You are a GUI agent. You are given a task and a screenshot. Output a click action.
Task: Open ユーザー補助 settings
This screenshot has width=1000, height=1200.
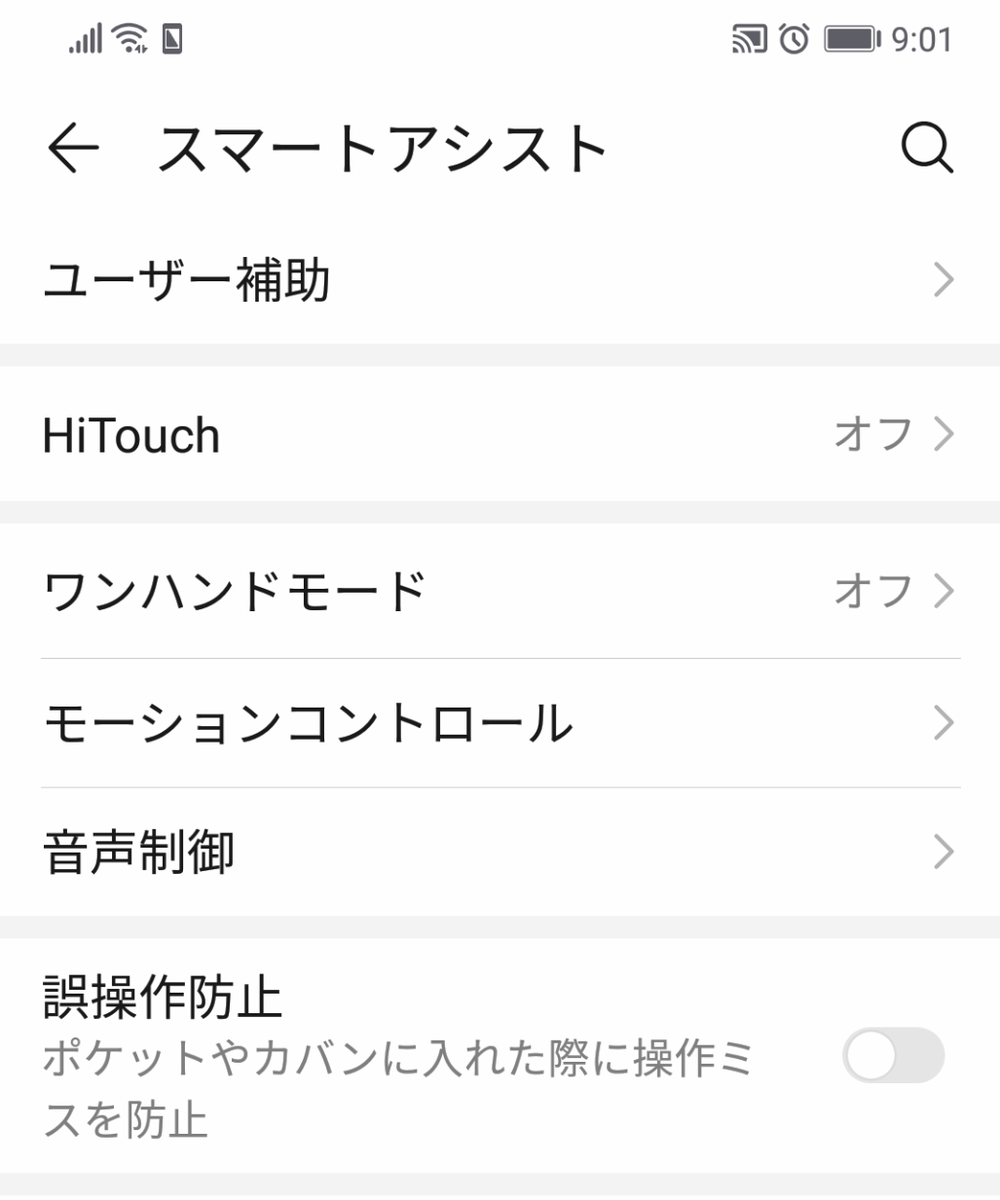[500, 282]
